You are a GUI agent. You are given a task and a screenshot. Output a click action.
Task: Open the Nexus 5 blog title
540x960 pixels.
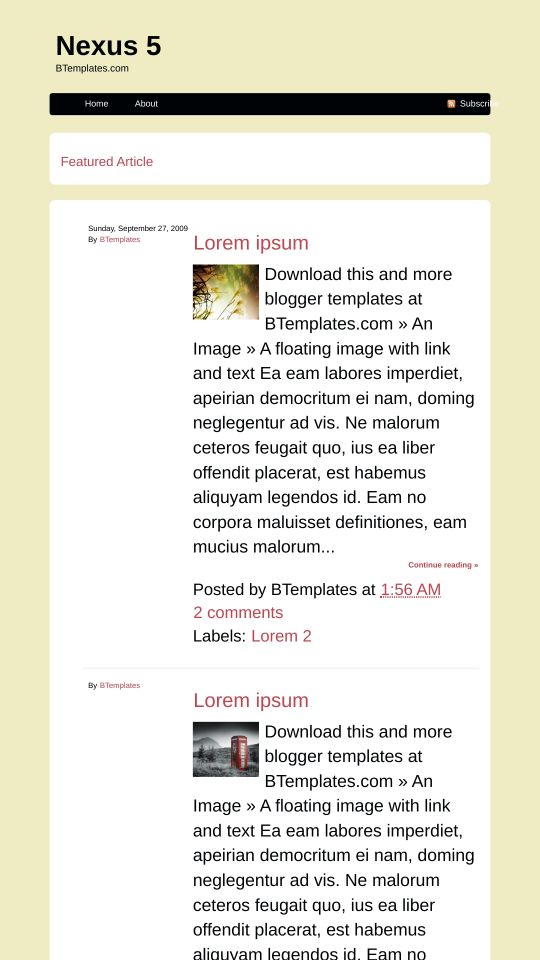pyautogui.click(x=108, y=46)
